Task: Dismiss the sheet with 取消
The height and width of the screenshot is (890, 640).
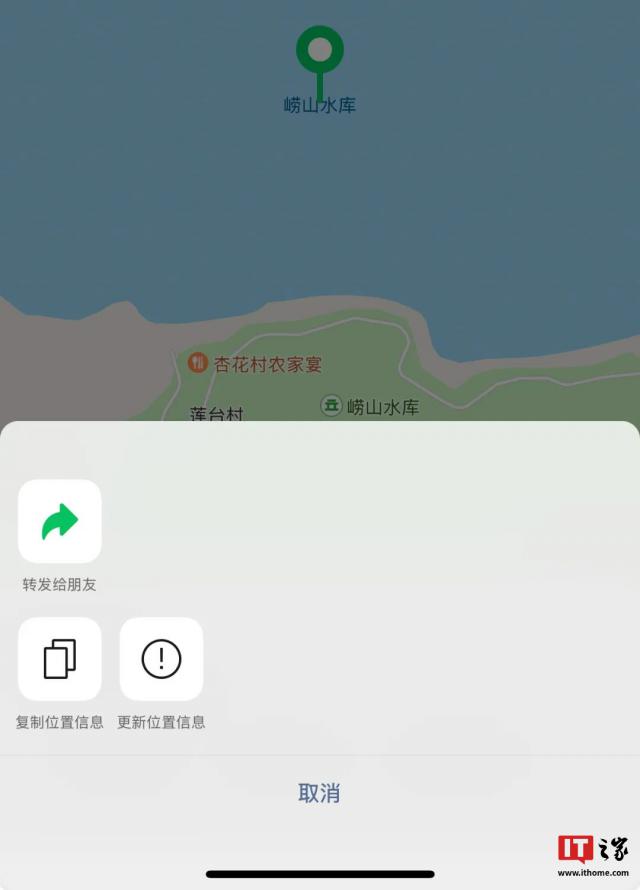Action: (x=319, y=793)
